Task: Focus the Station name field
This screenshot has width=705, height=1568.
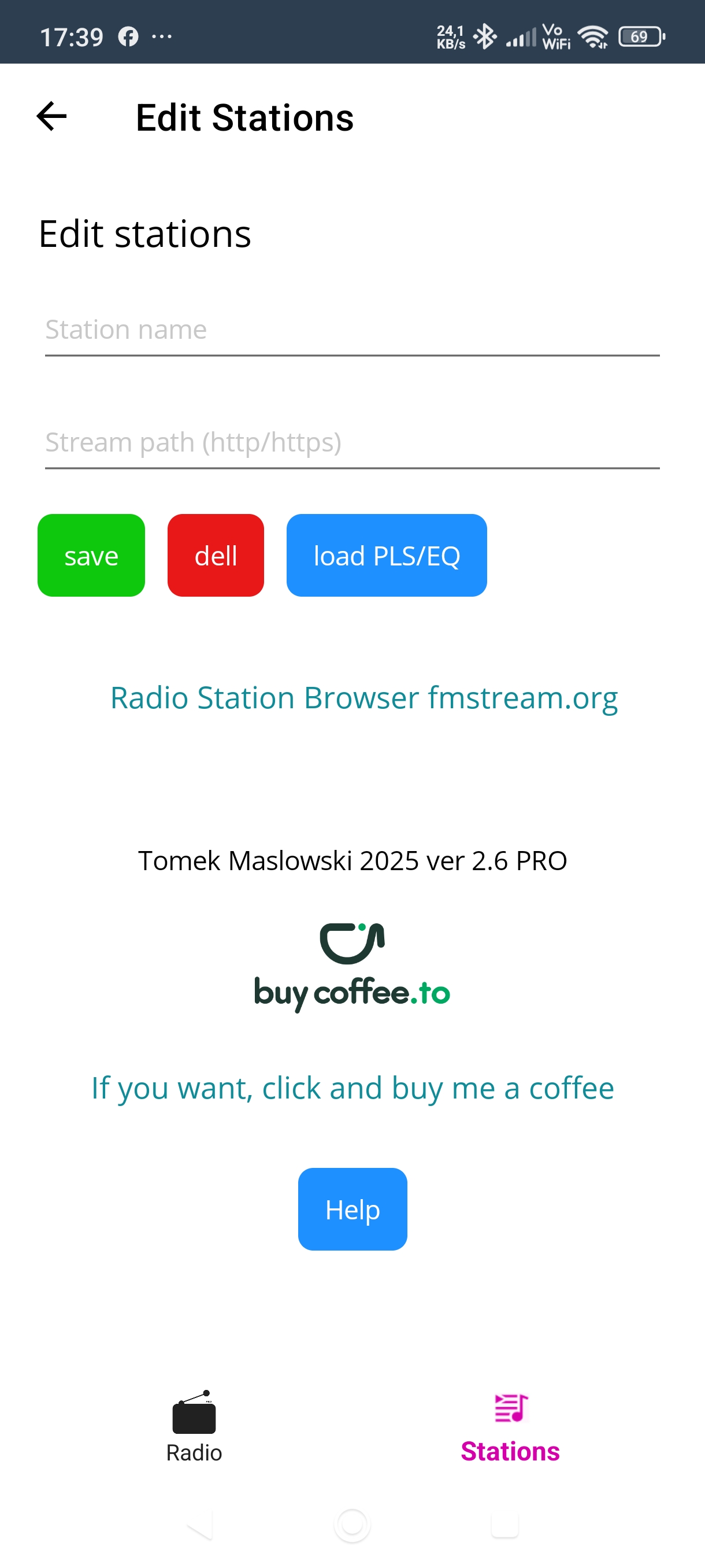Action: pyautogui.click(x=351, y=330)
